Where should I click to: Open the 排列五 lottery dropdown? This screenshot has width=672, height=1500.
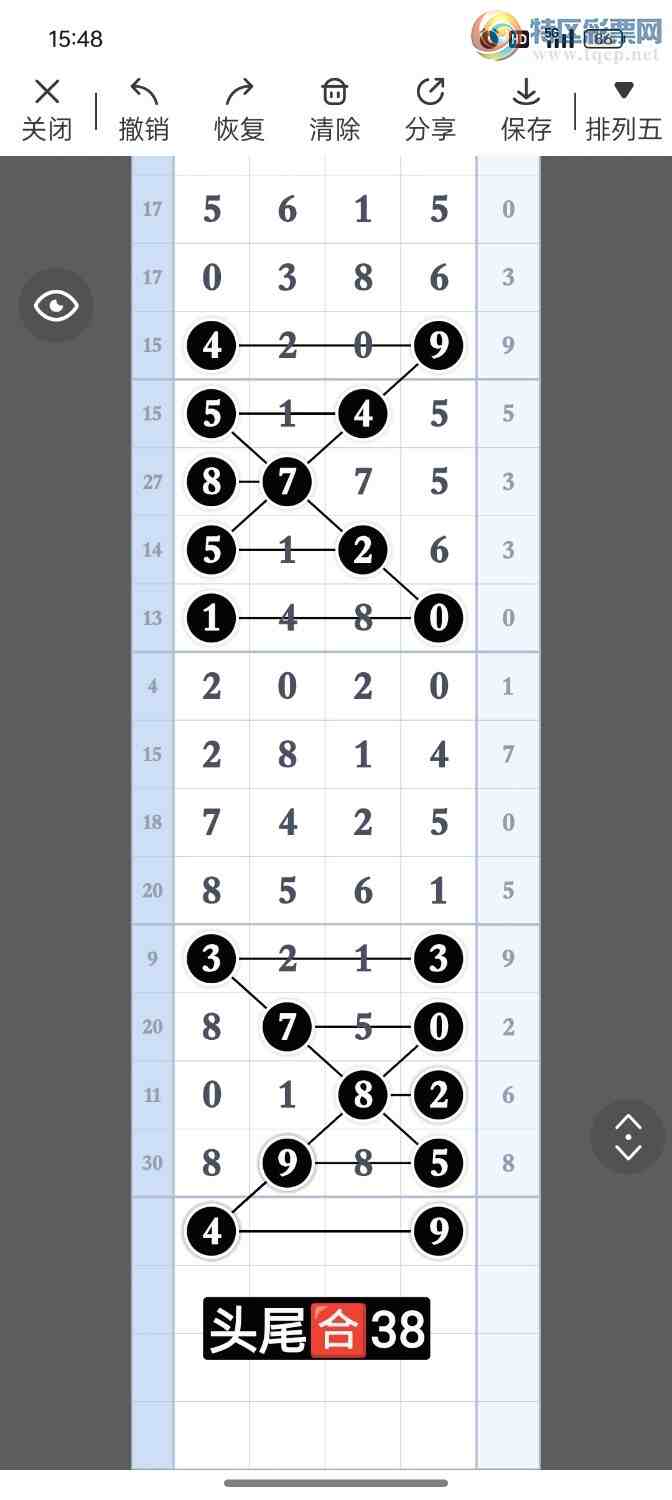(x=623, y=110)
